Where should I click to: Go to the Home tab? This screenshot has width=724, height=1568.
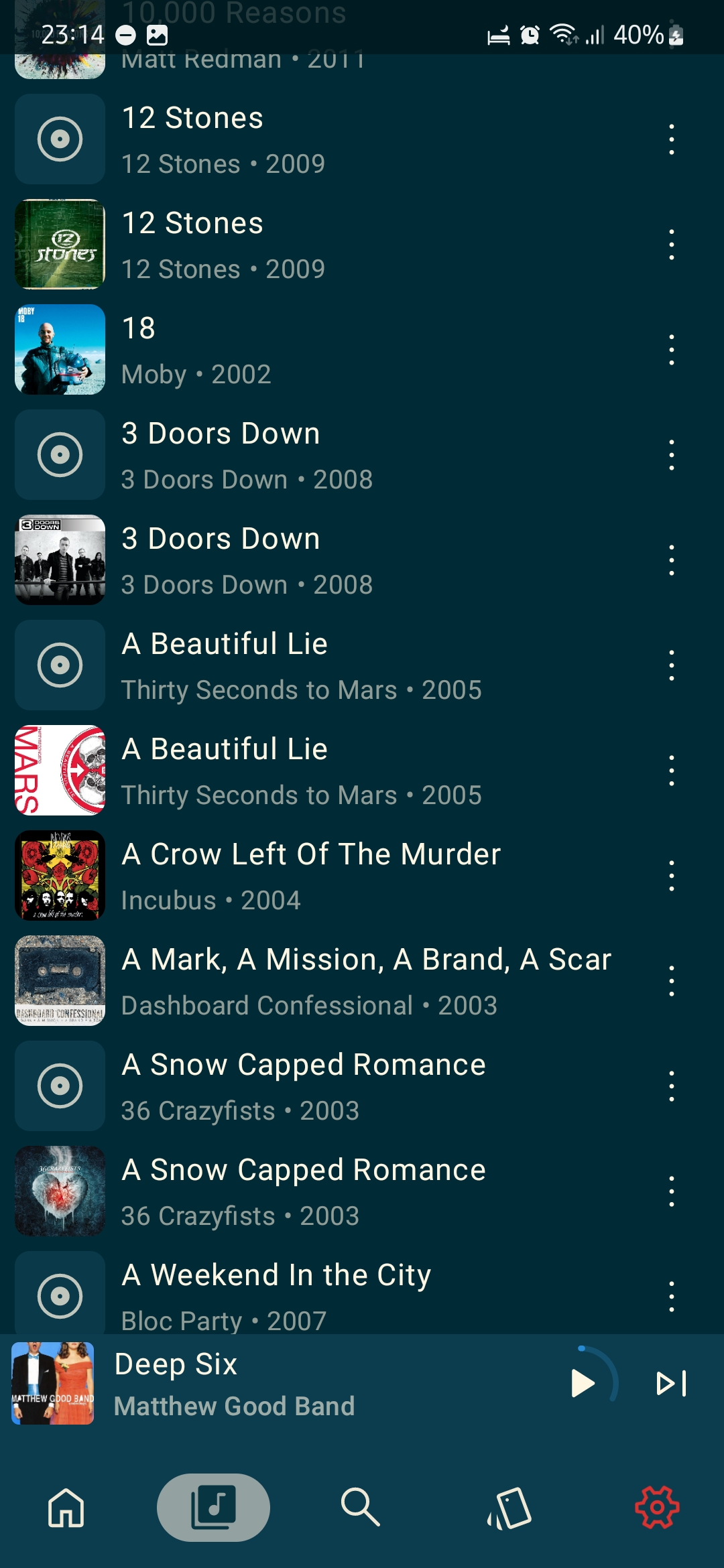66,1508
